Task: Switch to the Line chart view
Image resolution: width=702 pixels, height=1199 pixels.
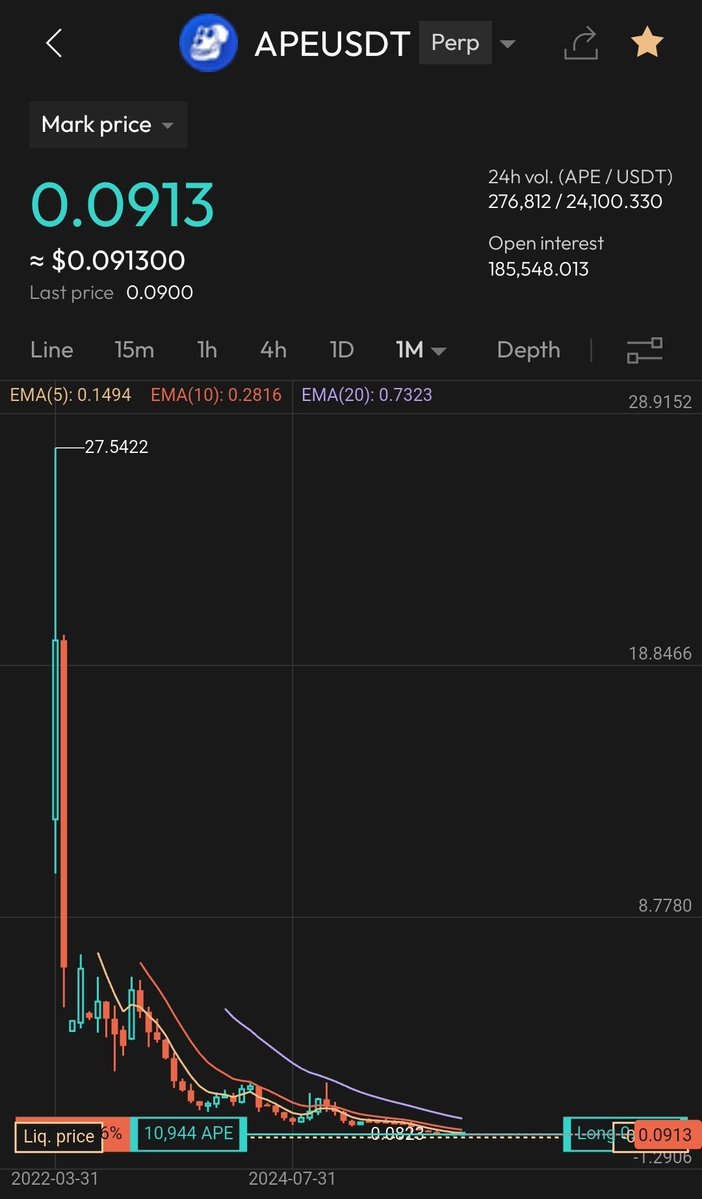Action: click(x=52, y=350)
